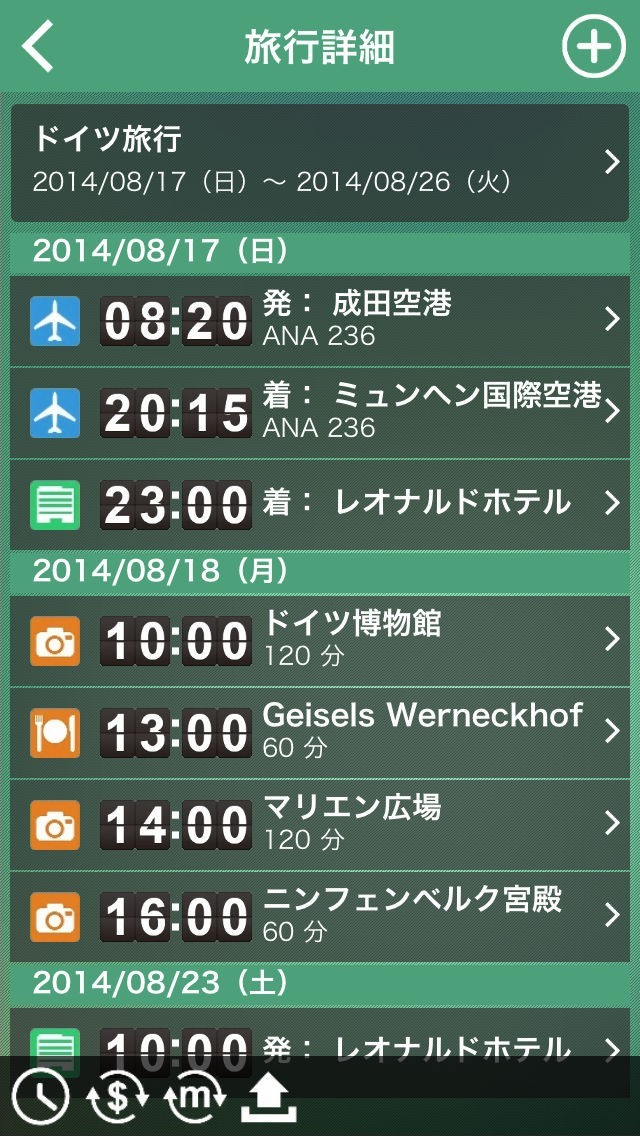View the 20:15 ミュンヘン国際空港 arrival entry
Screen dimensions: 640x1136
[x=320, y=413]
